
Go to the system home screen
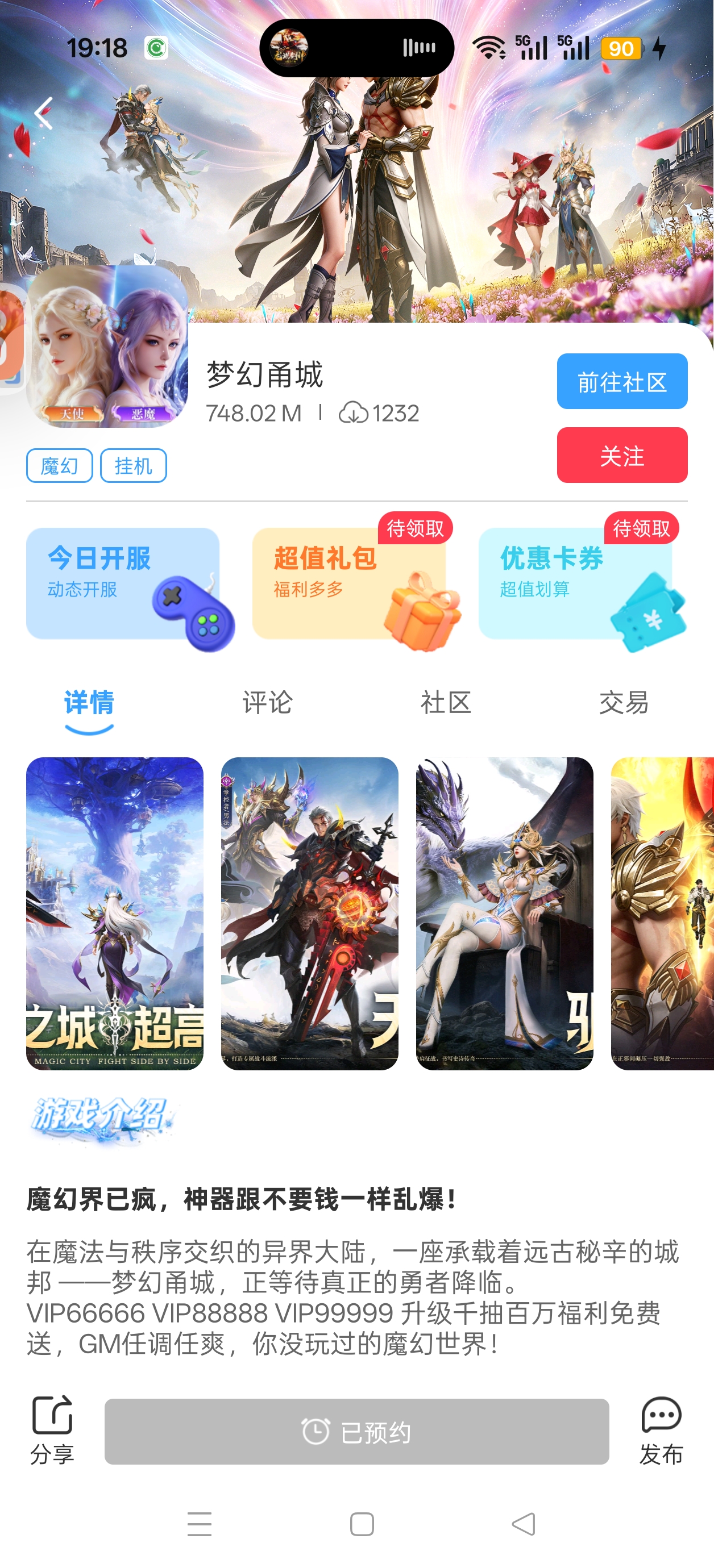362,1524
